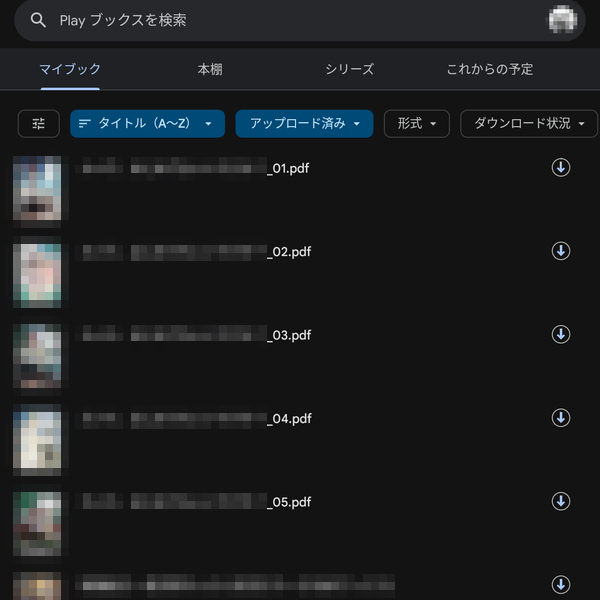600x600 pixels.
Task: Expand the 形式 filter chip
Action: [x=416, y=123]
